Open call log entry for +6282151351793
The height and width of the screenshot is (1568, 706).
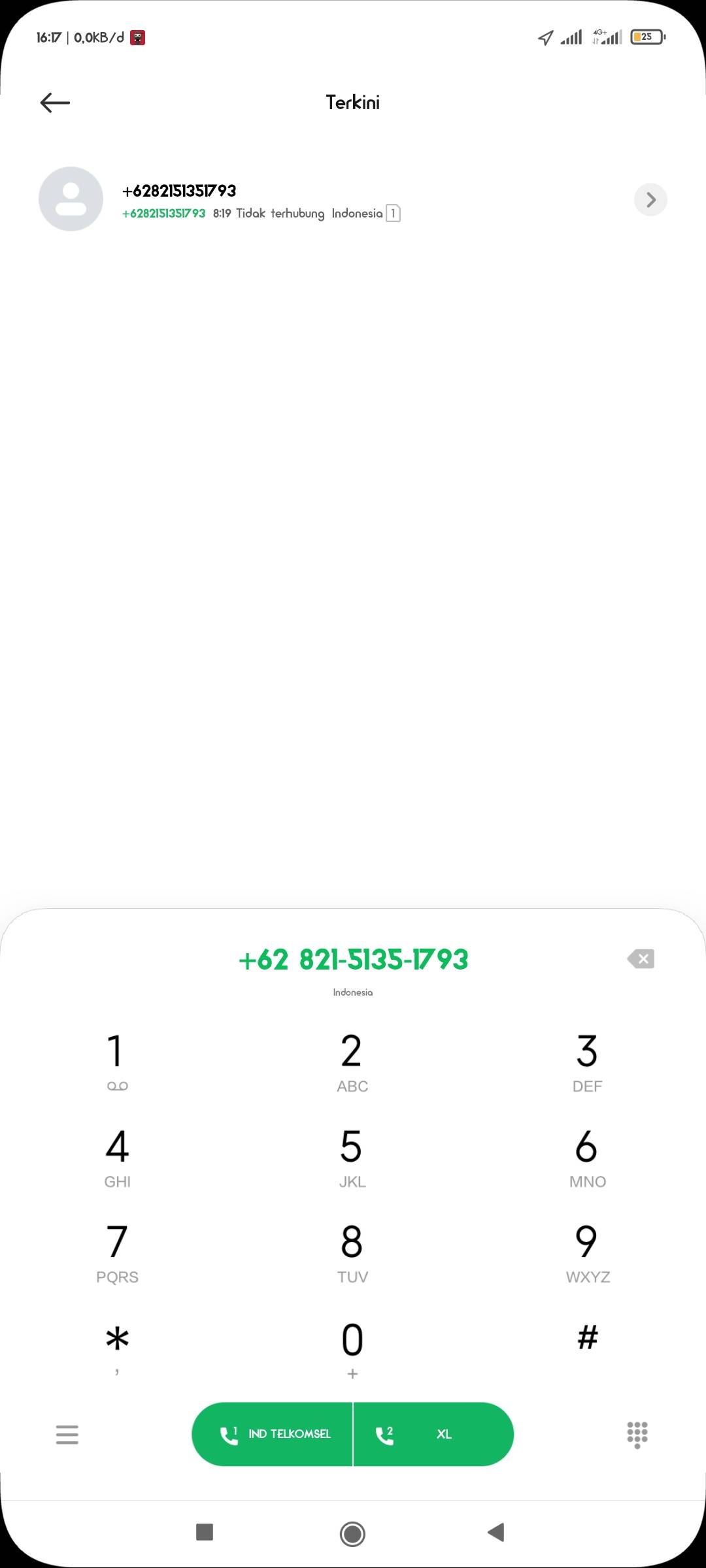click(353, 199)
